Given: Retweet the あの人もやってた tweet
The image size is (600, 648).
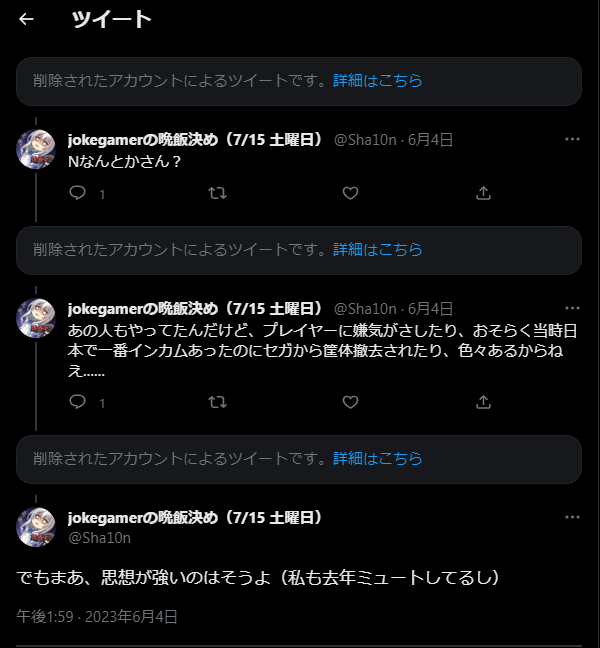Looking at the screenshot, I should click(x=215, y=402).
